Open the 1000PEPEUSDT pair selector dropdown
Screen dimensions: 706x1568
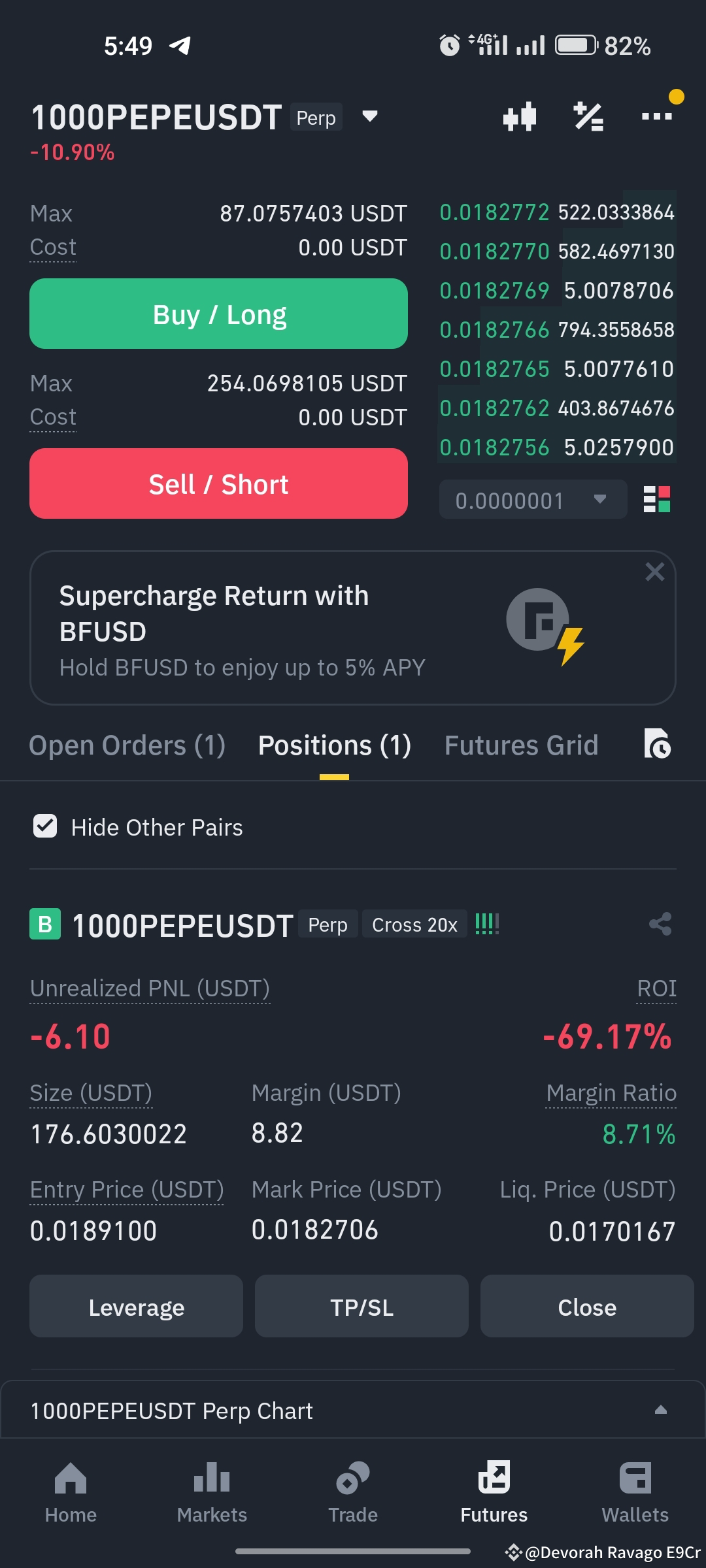tap(369, 116)
